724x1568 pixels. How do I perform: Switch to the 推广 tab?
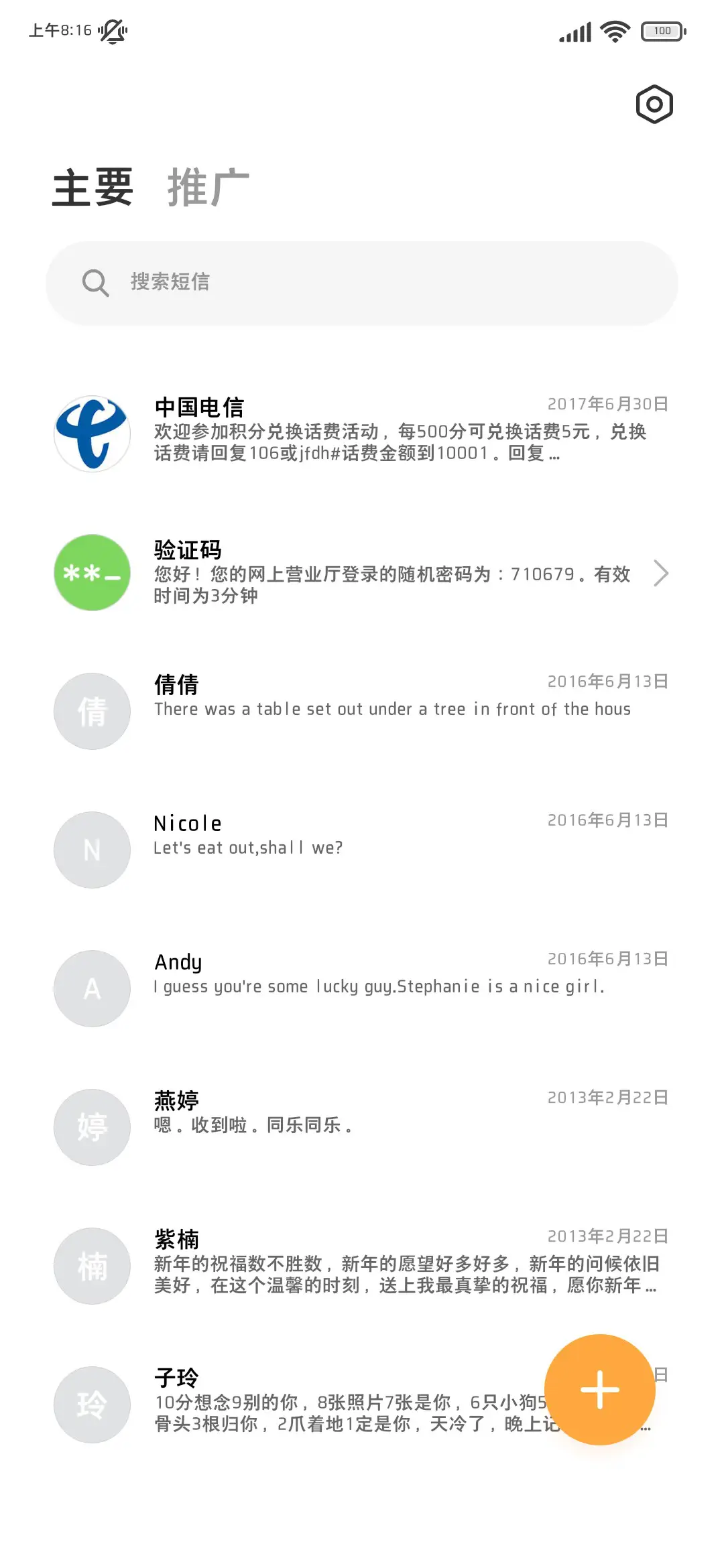206,188
